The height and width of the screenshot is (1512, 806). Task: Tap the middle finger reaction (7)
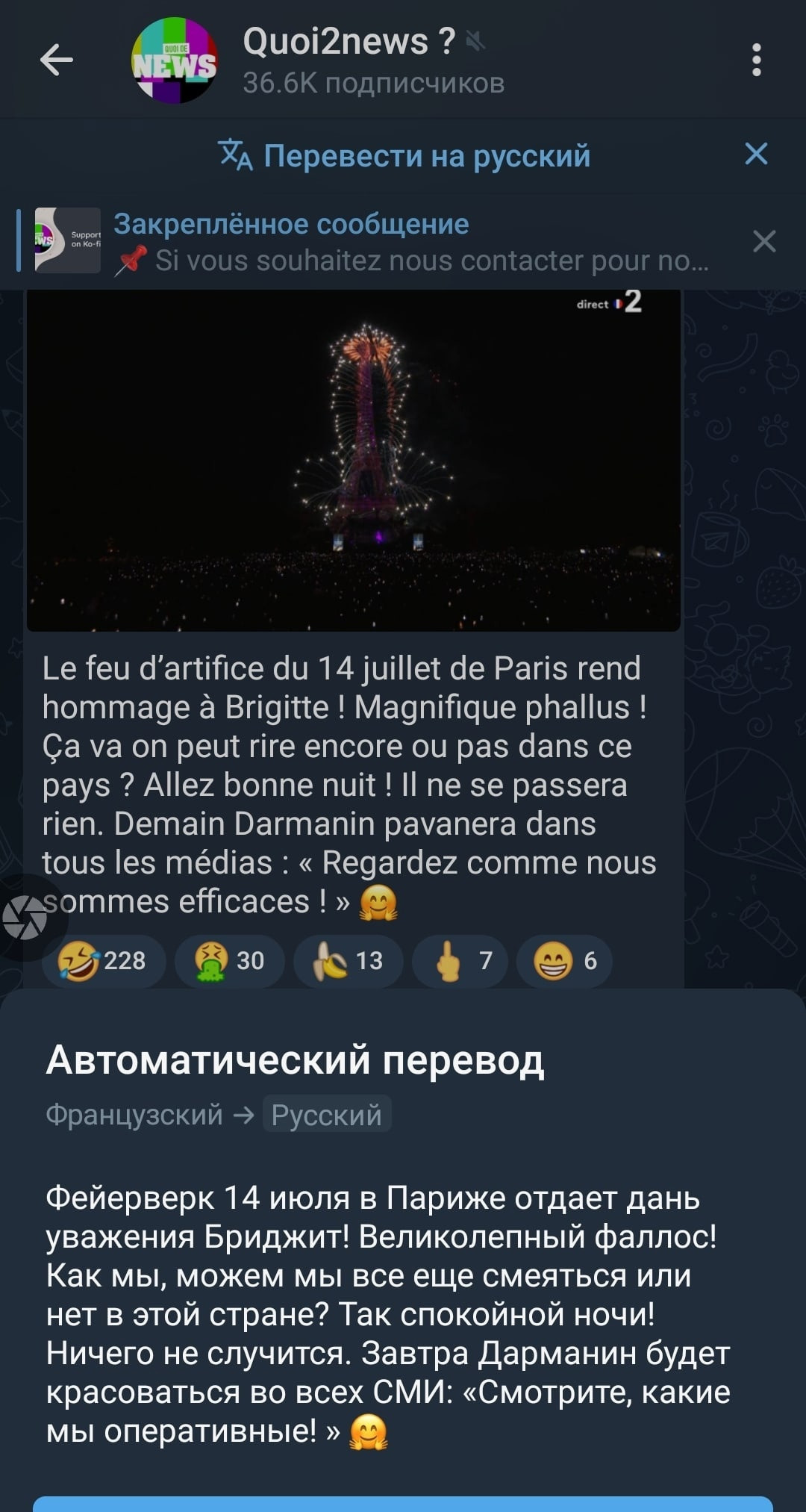coord(460,961)
